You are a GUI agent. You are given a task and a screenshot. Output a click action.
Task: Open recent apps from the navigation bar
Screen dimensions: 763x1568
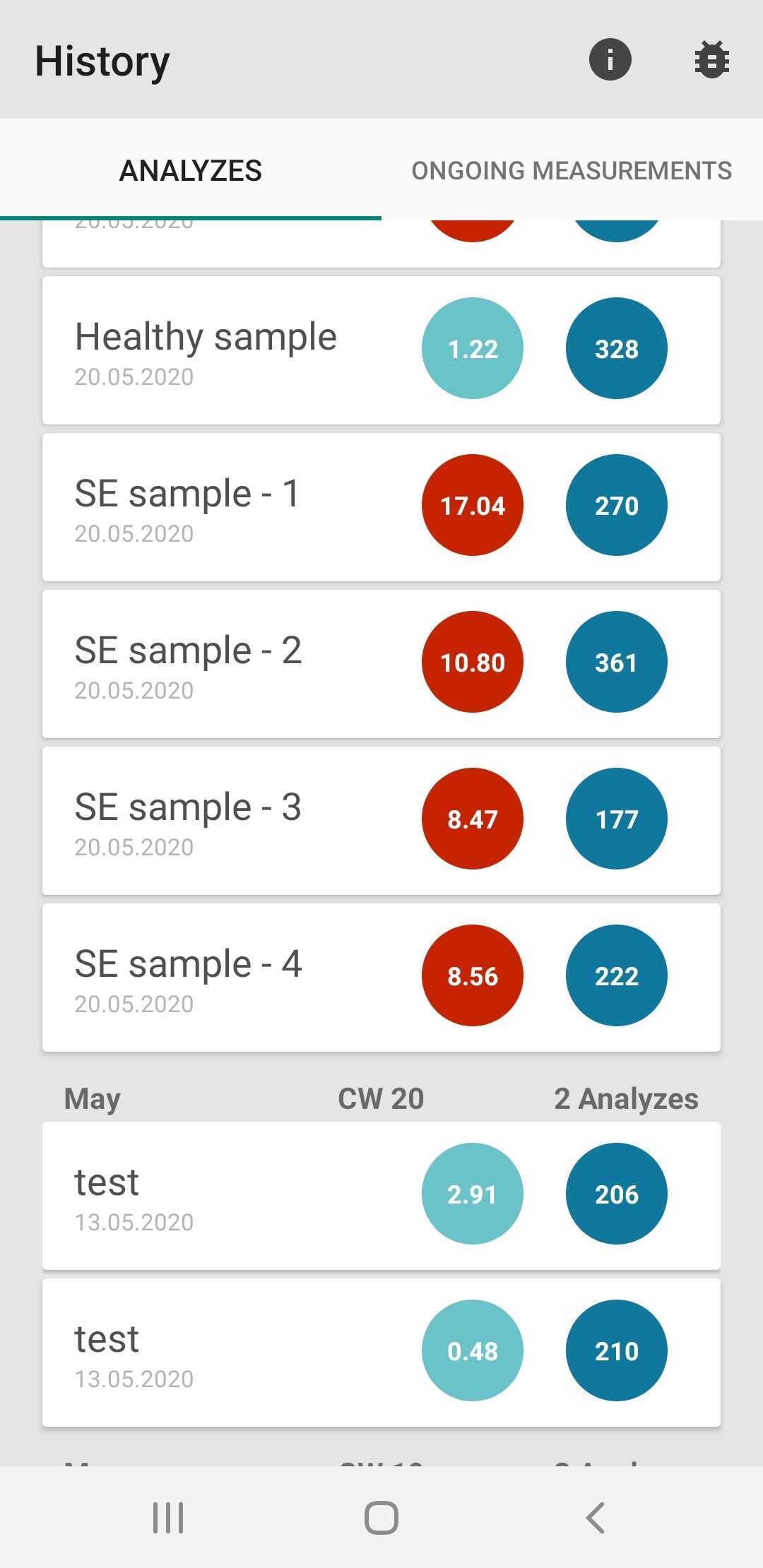(168, 1517)
